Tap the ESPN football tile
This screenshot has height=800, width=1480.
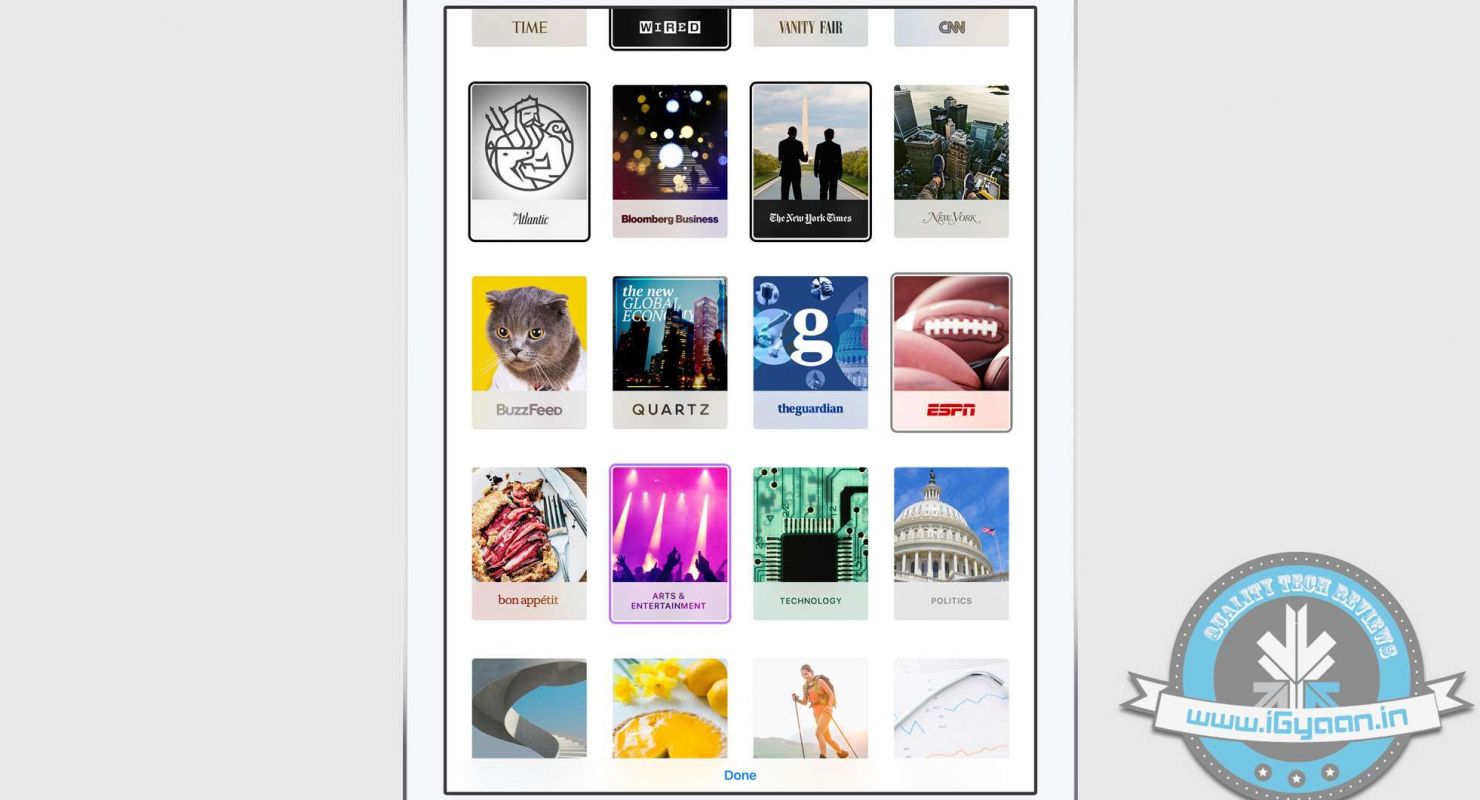coord(950,352)
